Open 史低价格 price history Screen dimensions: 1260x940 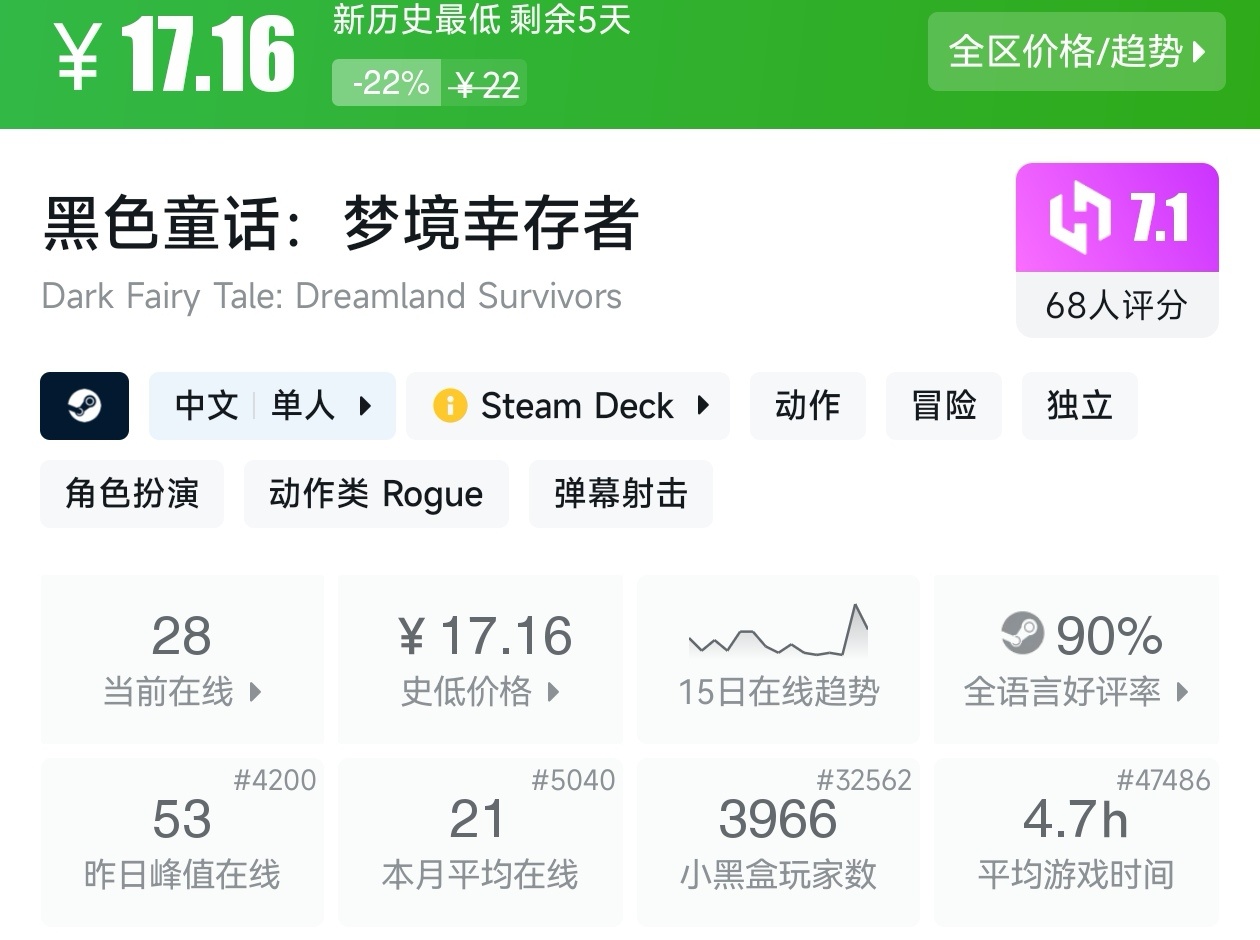[x=481, y=659]
